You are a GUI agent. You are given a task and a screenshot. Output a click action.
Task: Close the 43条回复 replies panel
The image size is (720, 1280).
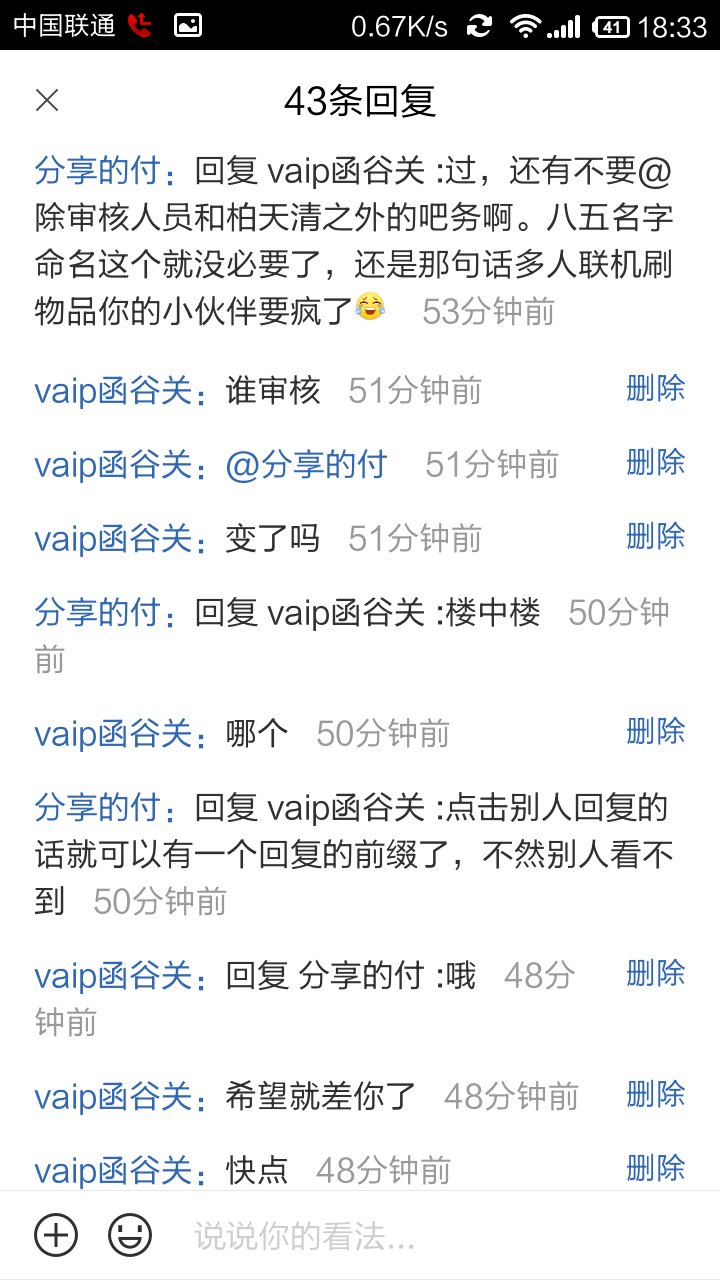point(47,100)
